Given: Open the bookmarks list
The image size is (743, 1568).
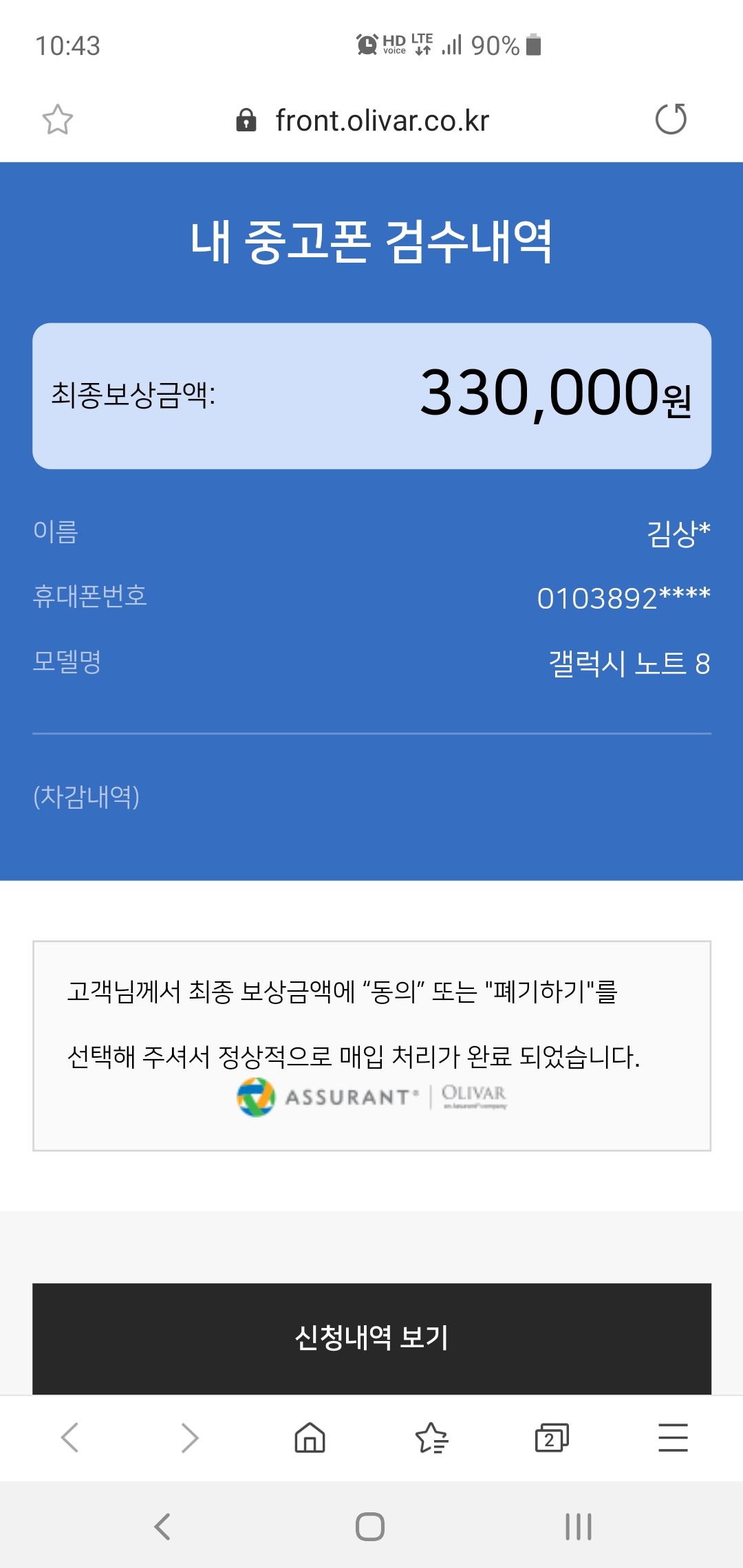Looking at the screenshot, I should coord(431,1437).
